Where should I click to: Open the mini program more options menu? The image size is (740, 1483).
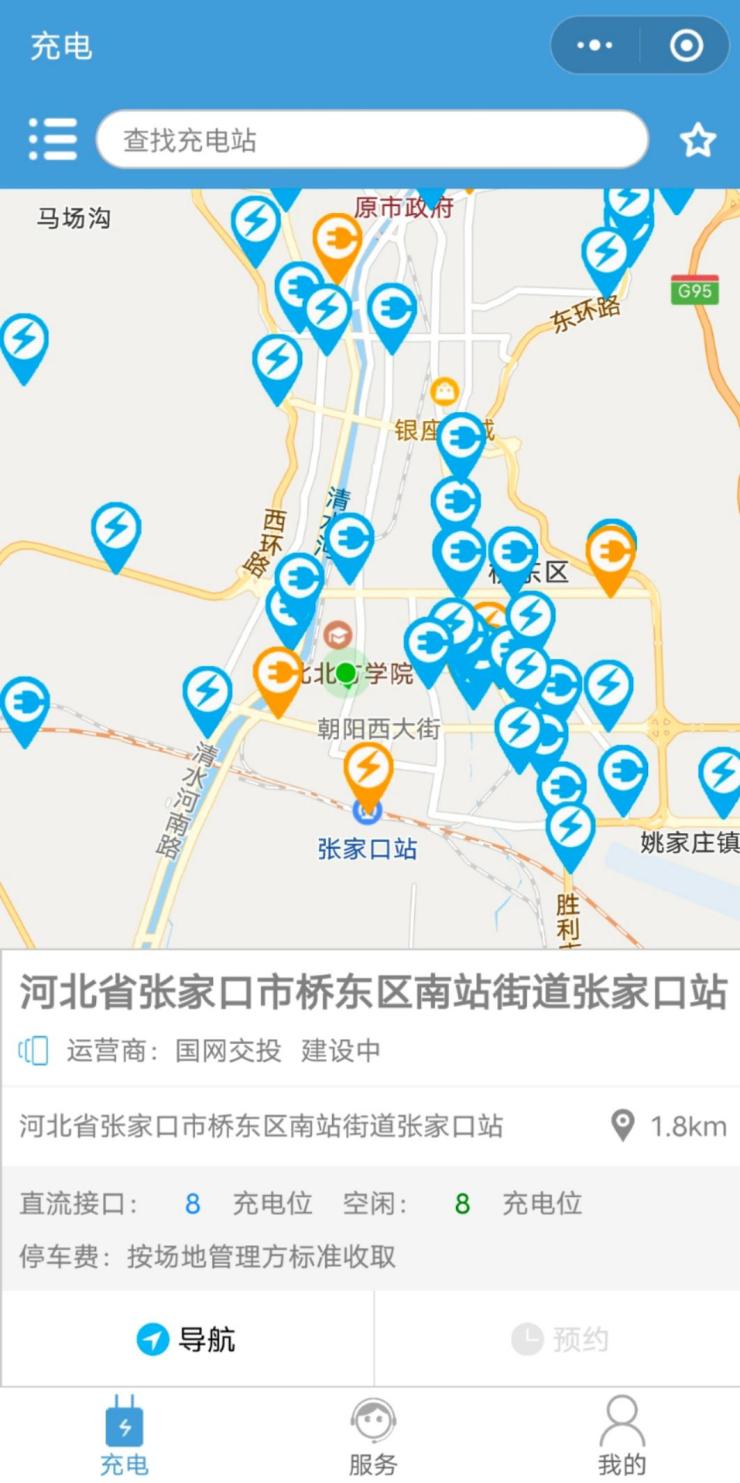point(595,46)
